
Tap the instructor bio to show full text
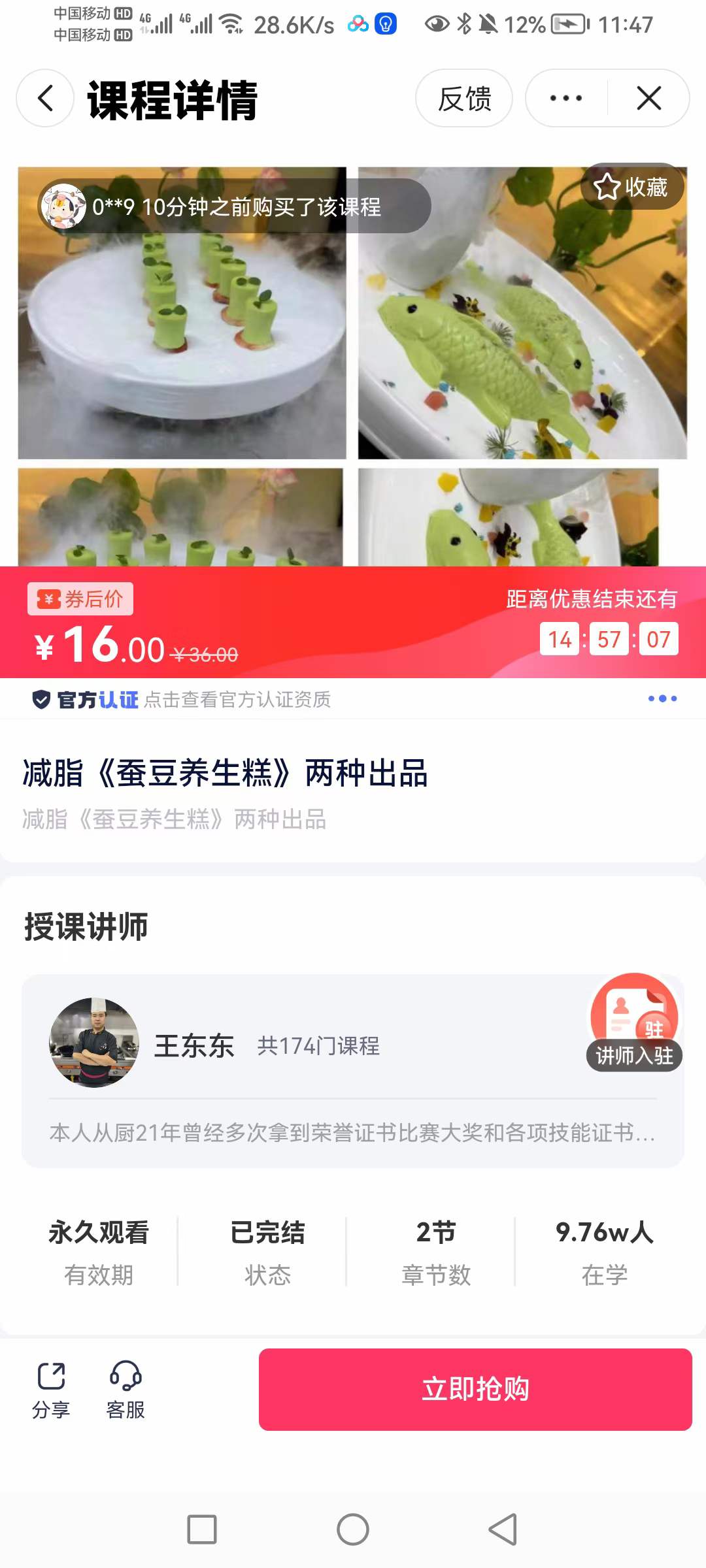click(x=353, y=1130)
